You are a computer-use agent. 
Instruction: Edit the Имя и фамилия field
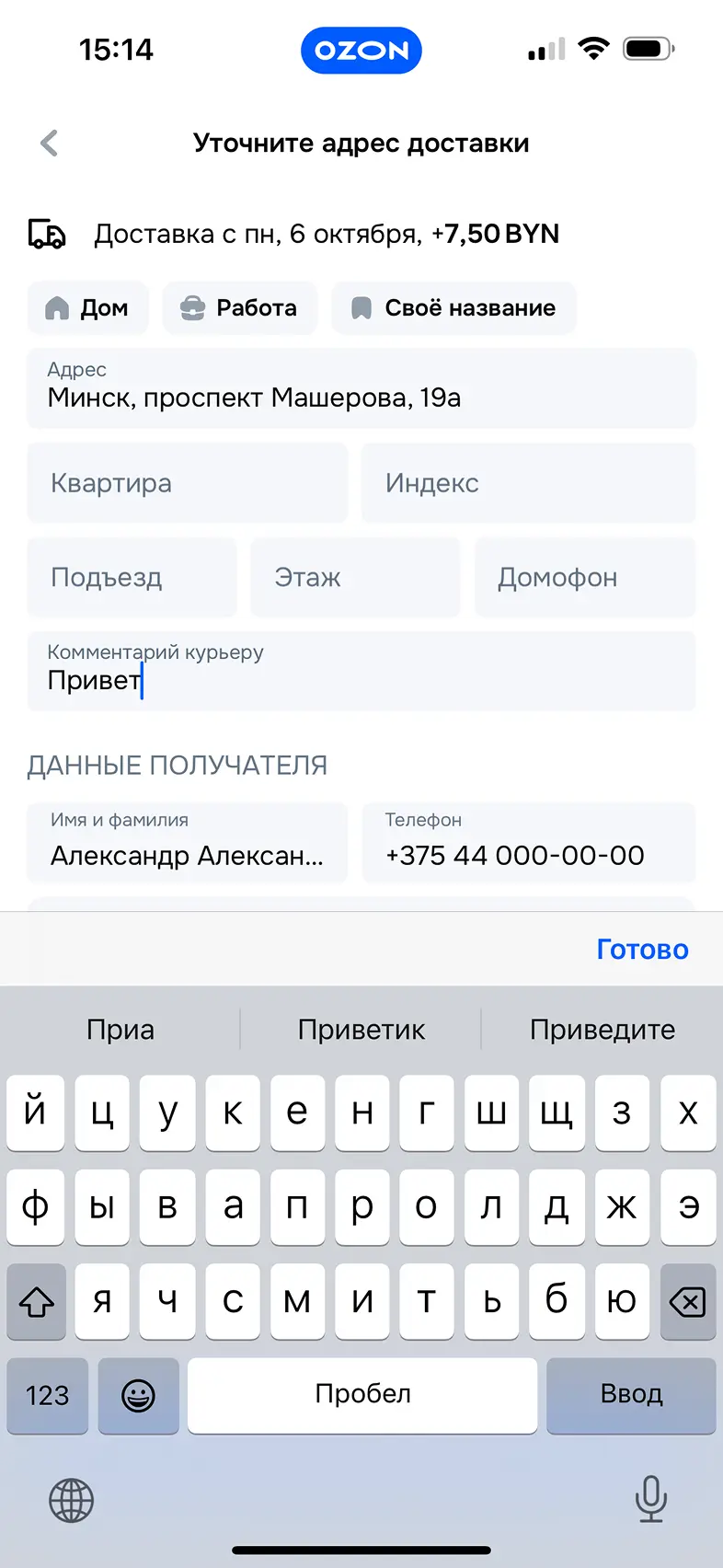(x=188, y=843)
